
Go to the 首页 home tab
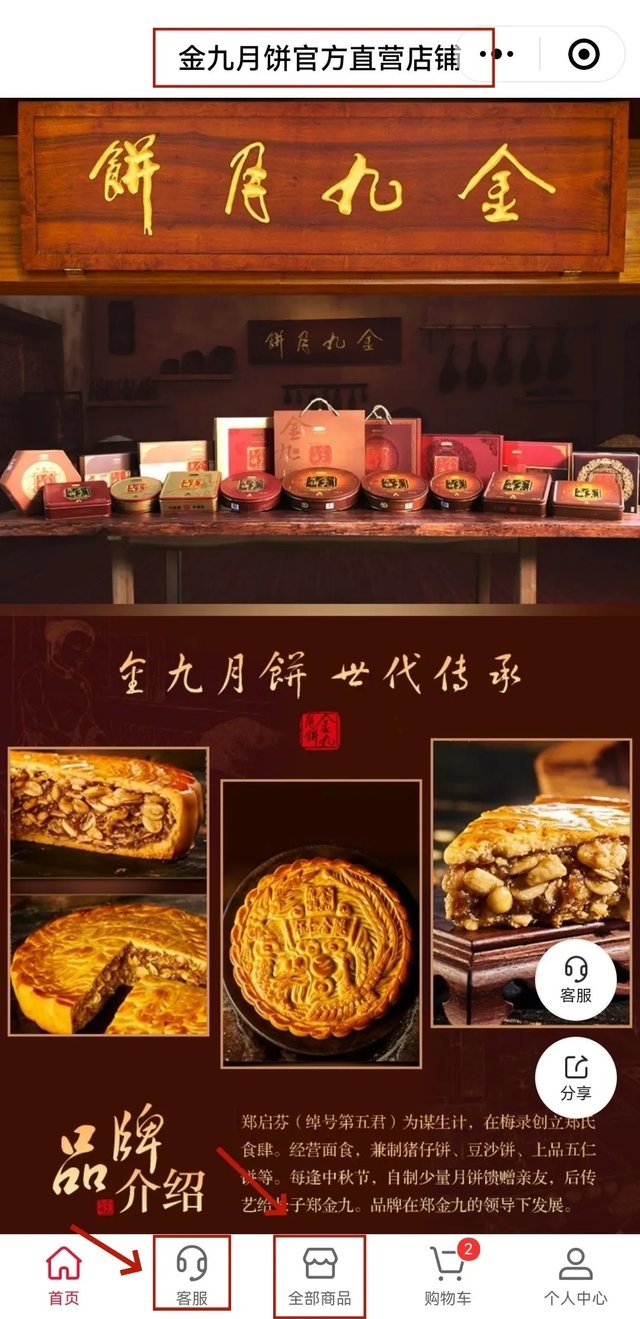coord(64,1274)
